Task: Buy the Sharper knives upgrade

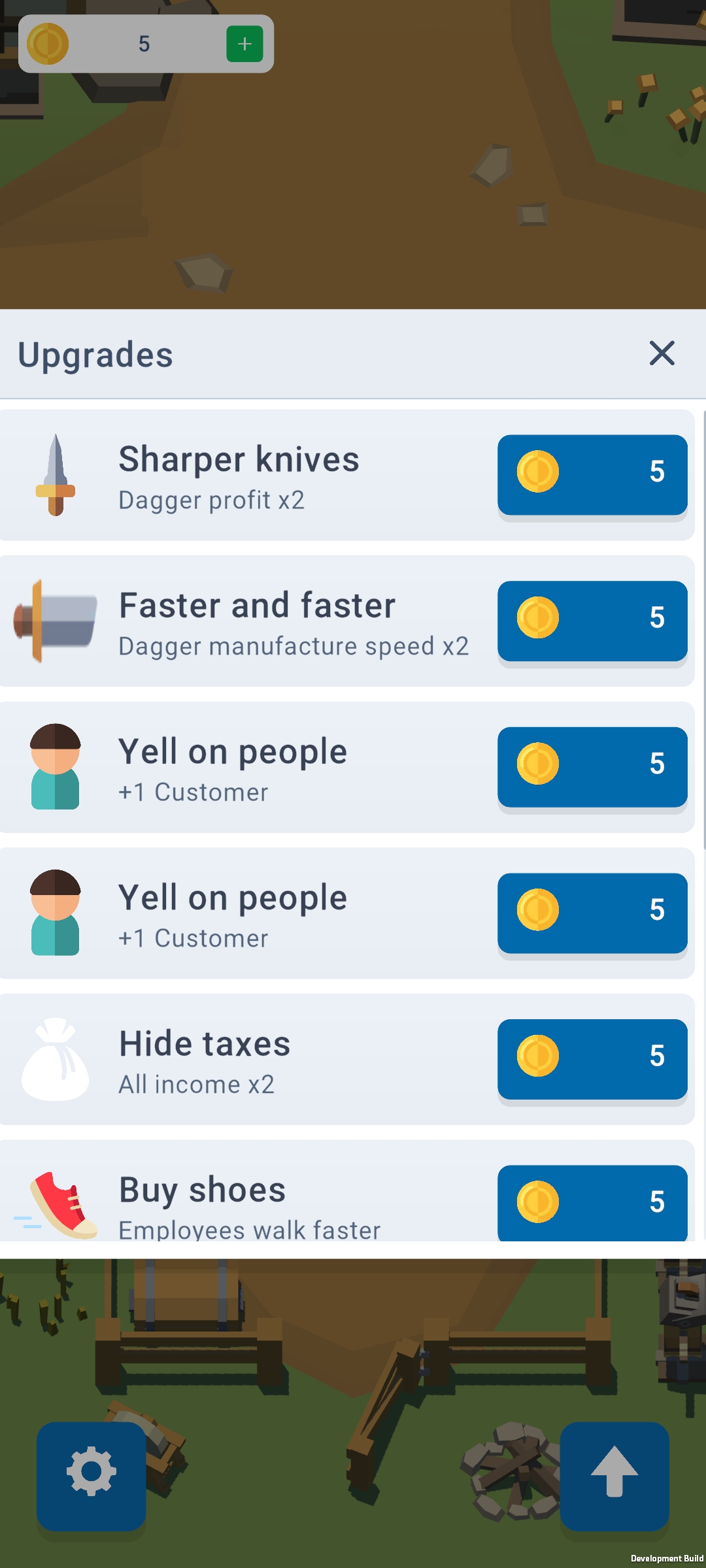Action: click(x=592, y=475)
